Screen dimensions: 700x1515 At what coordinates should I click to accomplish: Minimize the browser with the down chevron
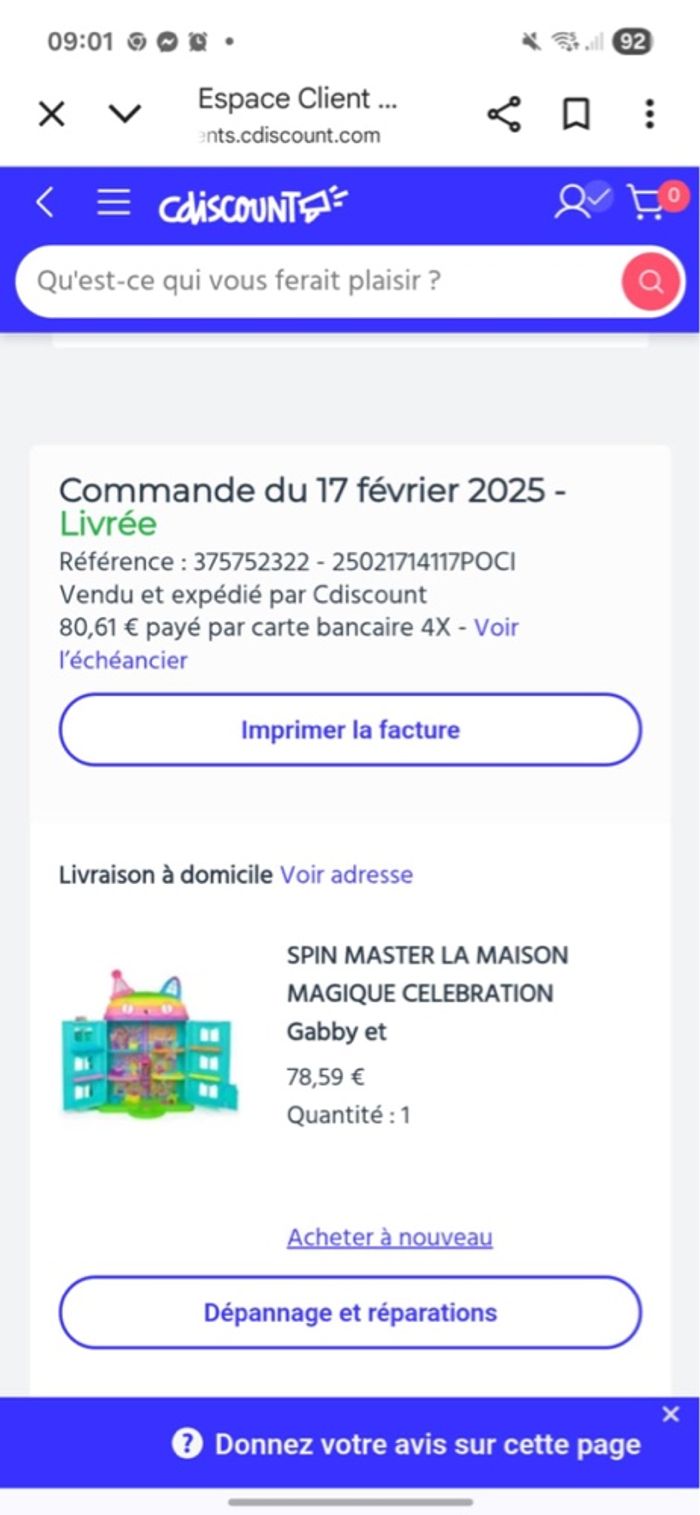pyautogui.click(x=125, y=115)
